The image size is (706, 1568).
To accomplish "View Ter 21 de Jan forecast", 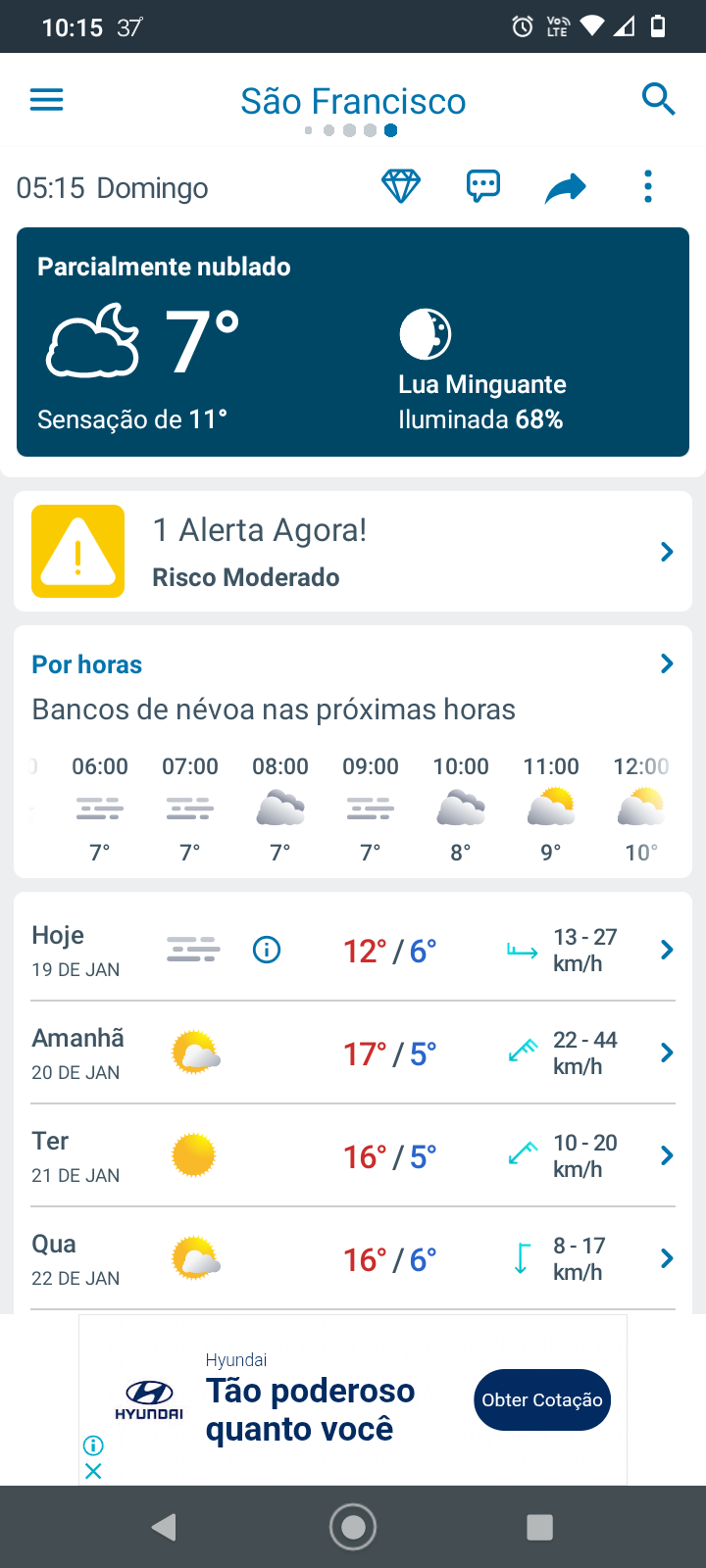I will pyautogui.click(x=353, y=1156).
